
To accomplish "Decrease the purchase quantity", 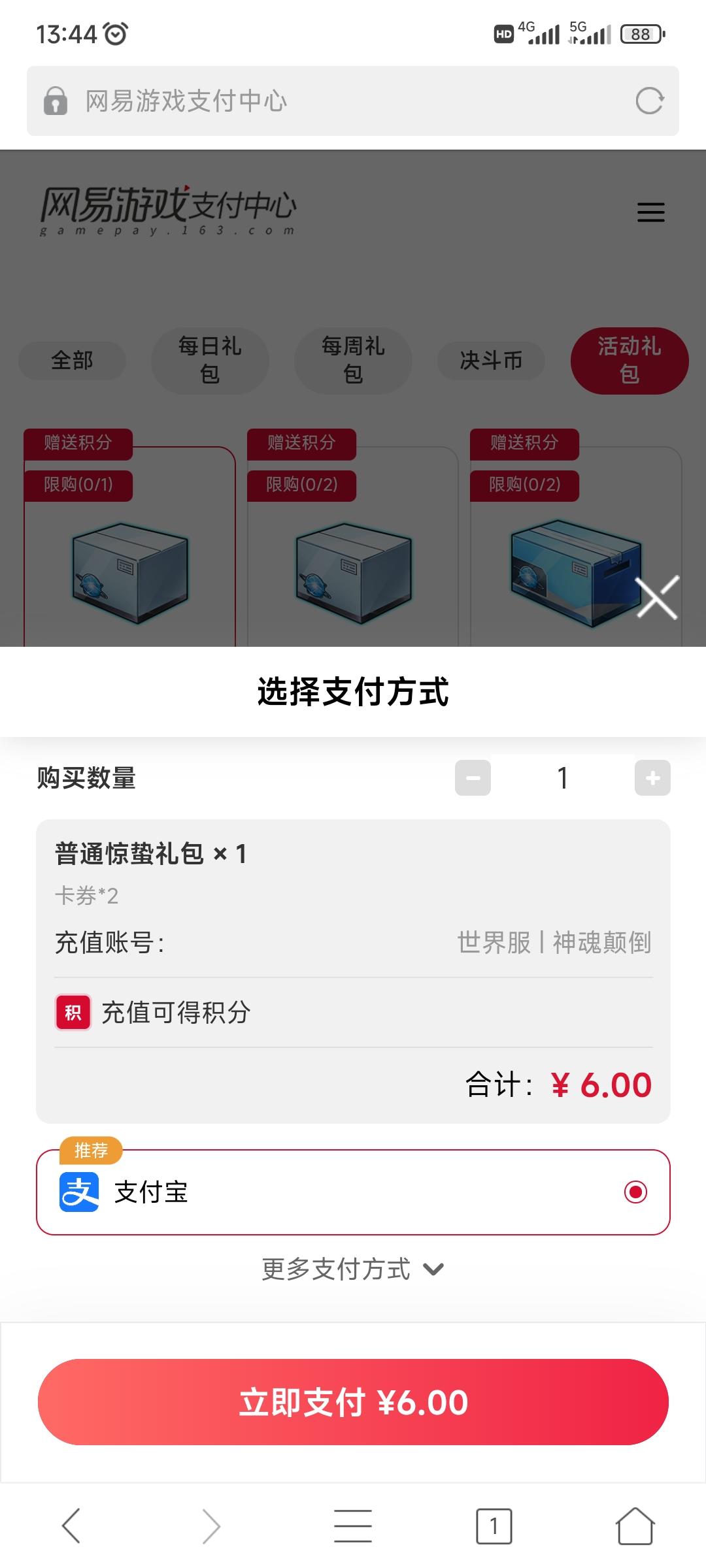I will [x=473, y=777].
